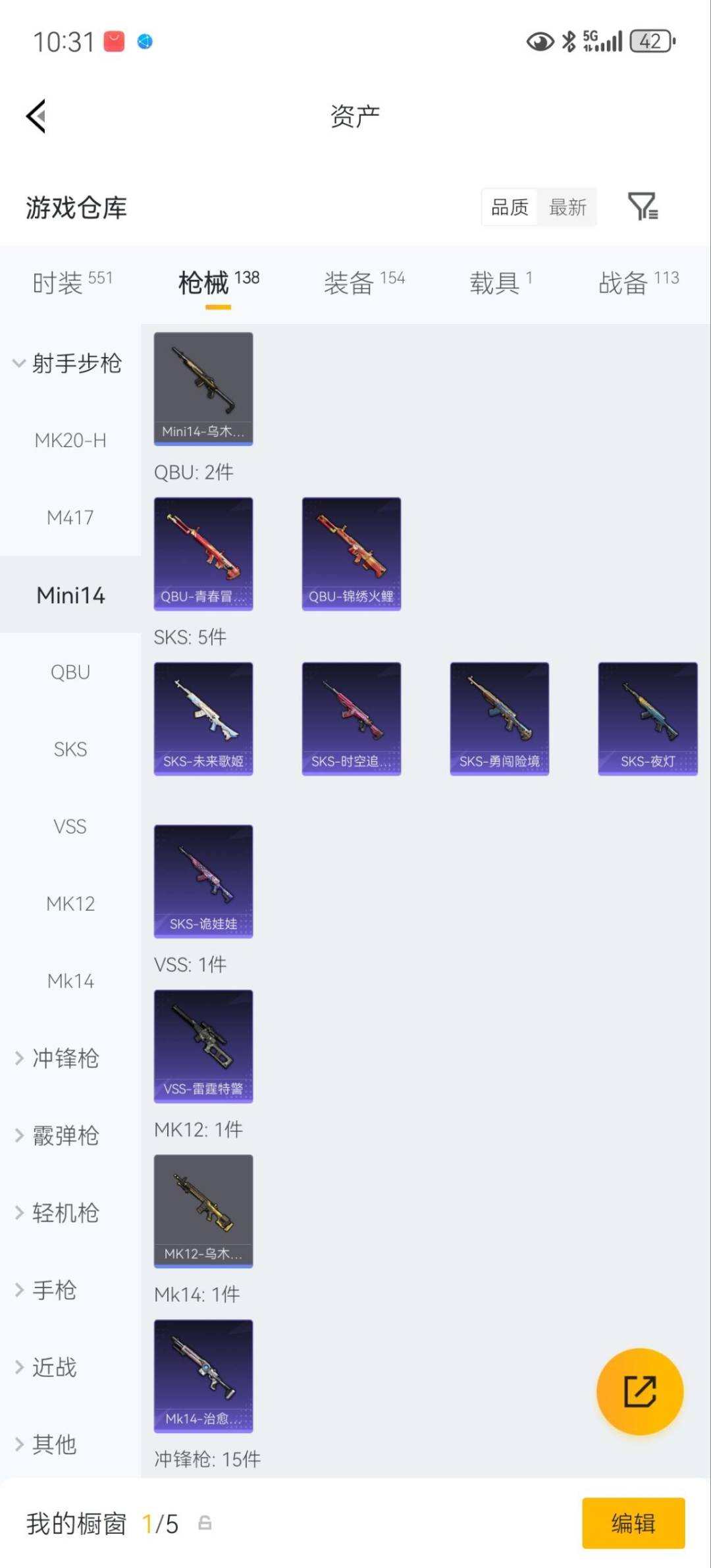Expand the 手枪 category
The height and width of the screenshot is (1568, 711).
(x=53, y=1291)
